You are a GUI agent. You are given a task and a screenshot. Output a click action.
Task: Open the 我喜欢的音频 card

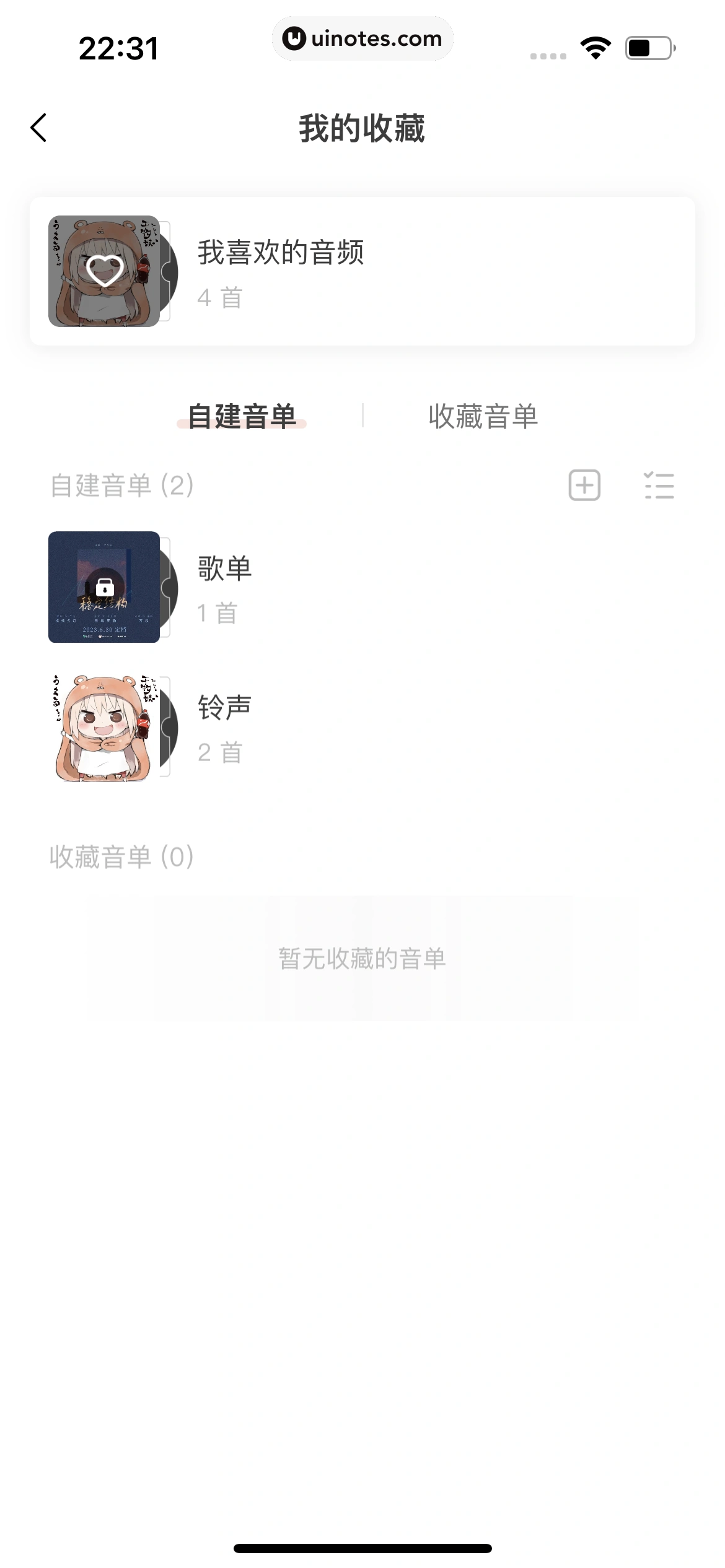pyautogui.click(x=362, y=271)
